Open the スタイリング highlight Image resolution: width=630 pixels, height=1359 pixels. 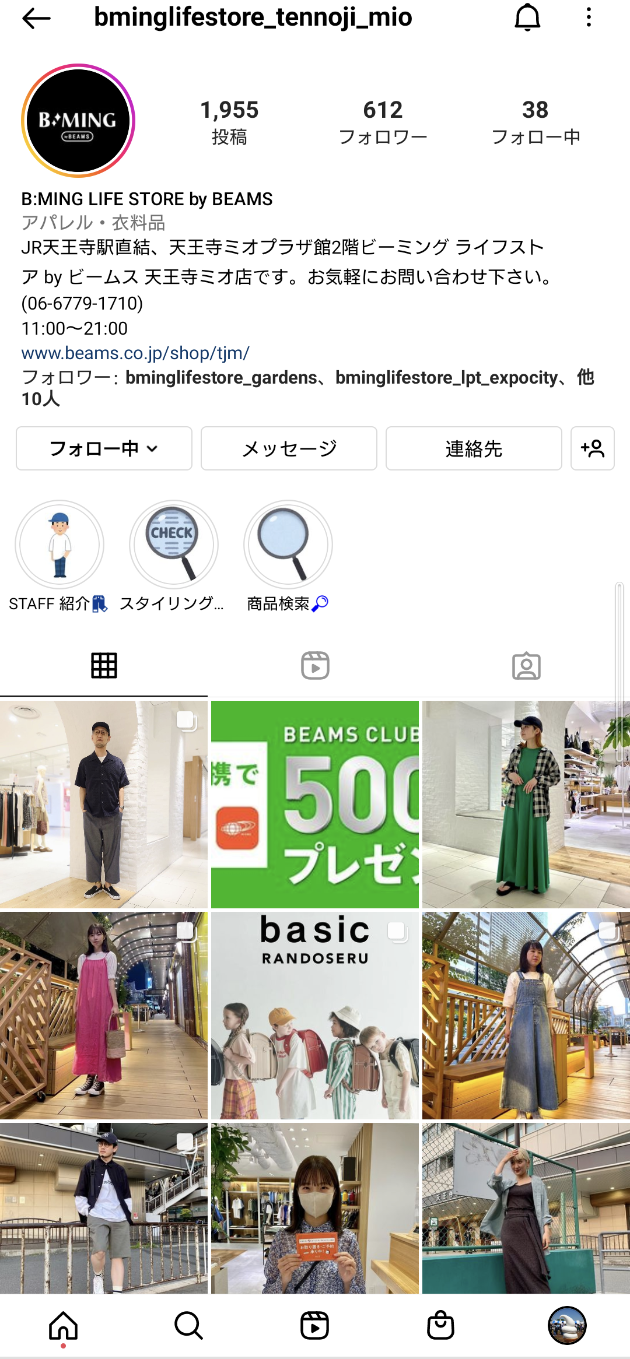[x=173, y=546]
